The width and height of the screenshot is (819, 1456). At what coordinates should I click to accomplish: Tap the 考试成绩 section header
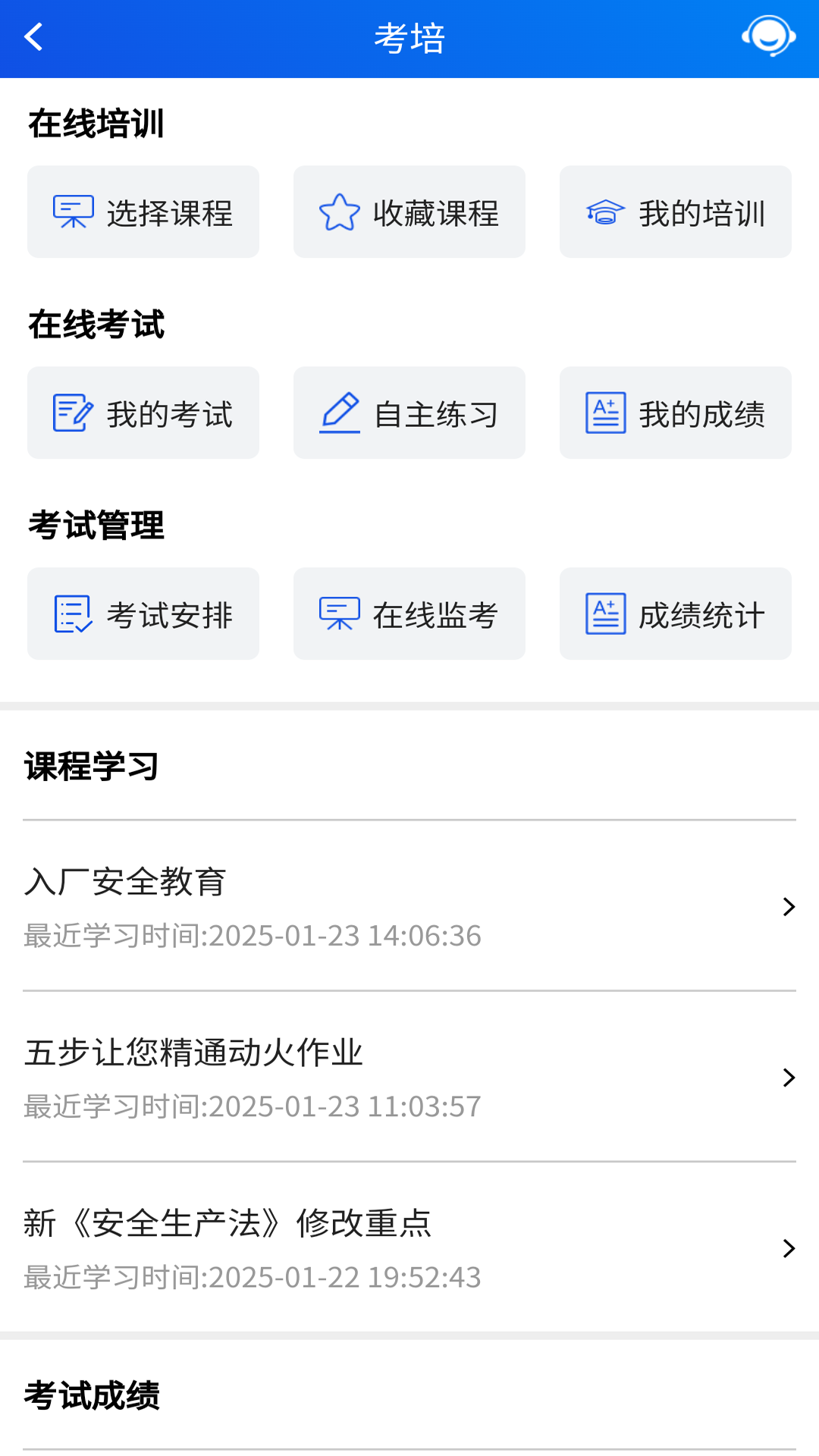point(93,1398)
